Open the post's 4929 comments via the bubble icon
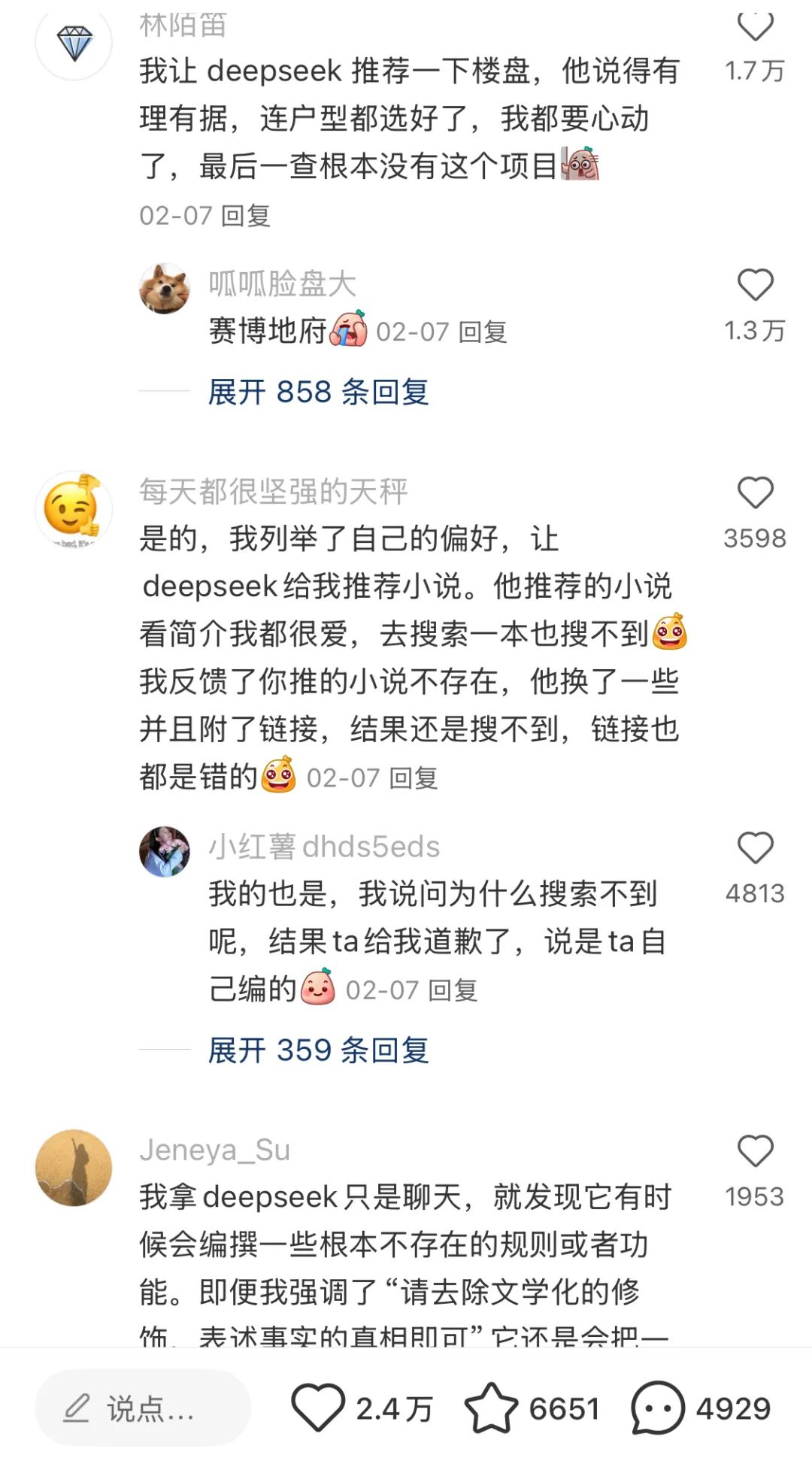This screenshot has width=812, height=1464. (658, 1408)
